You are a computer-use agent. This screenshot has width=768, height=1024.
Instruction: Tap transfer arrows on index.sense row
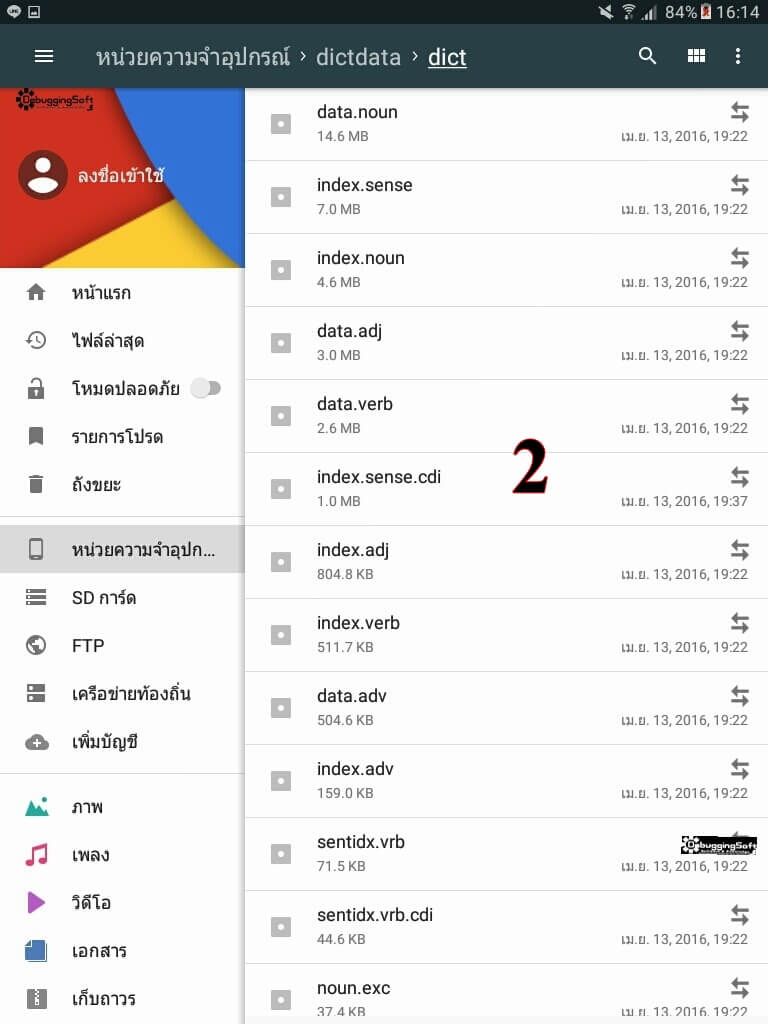click(x=739, y=185)
